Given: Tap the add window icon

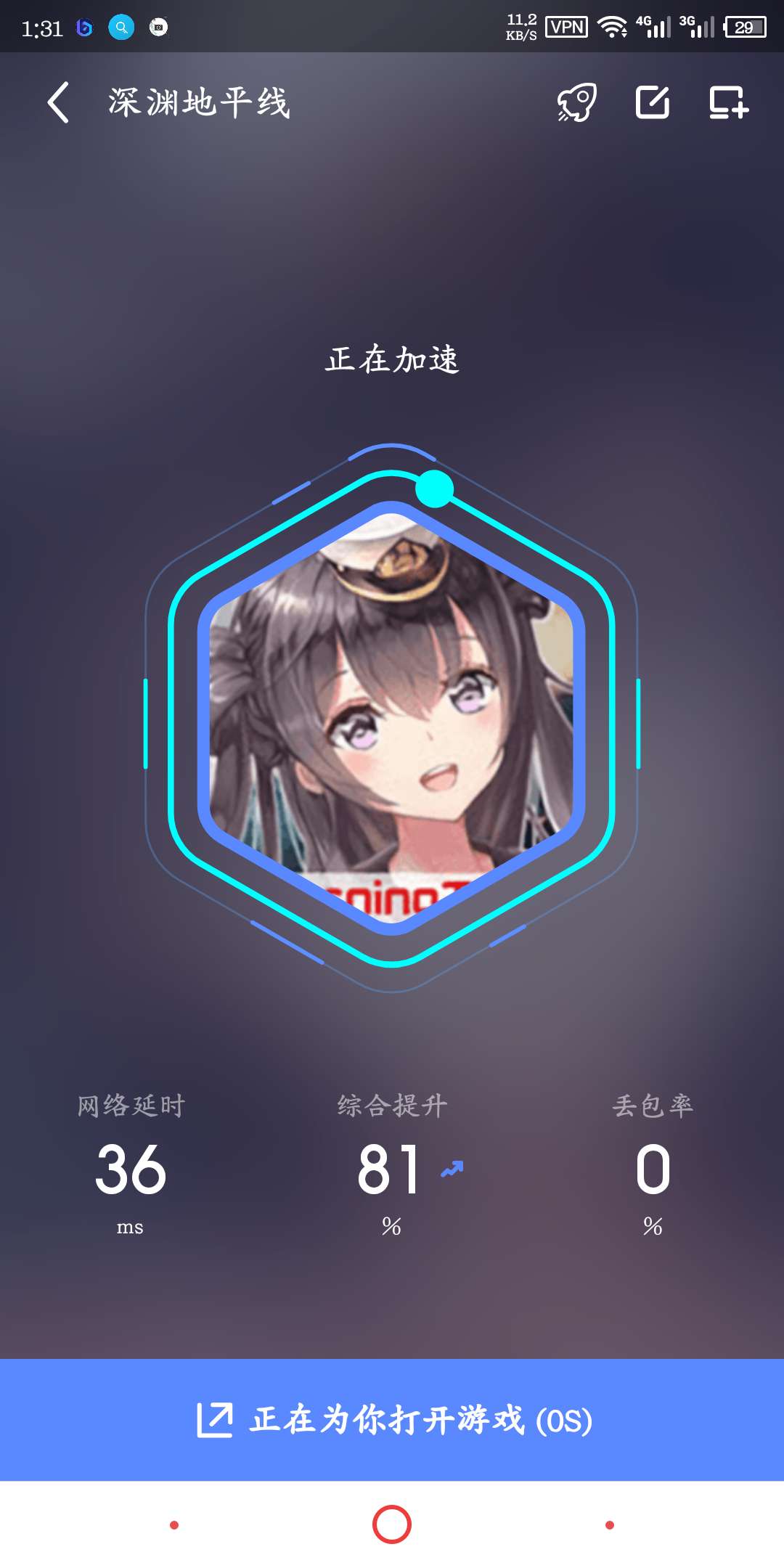Looking at the screenshot, I should tap(728, 102).
